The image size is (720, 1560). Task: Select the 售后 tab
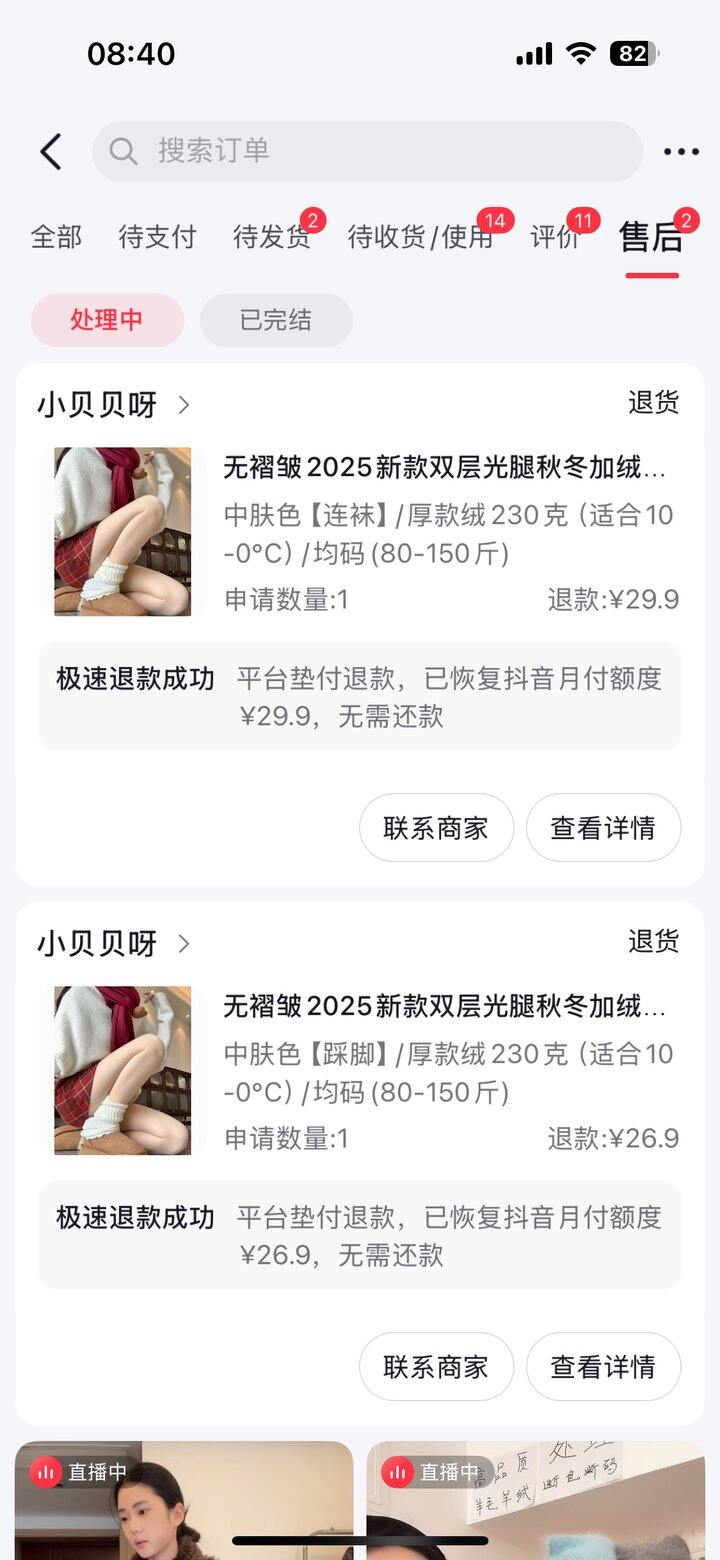pos(651,237)
